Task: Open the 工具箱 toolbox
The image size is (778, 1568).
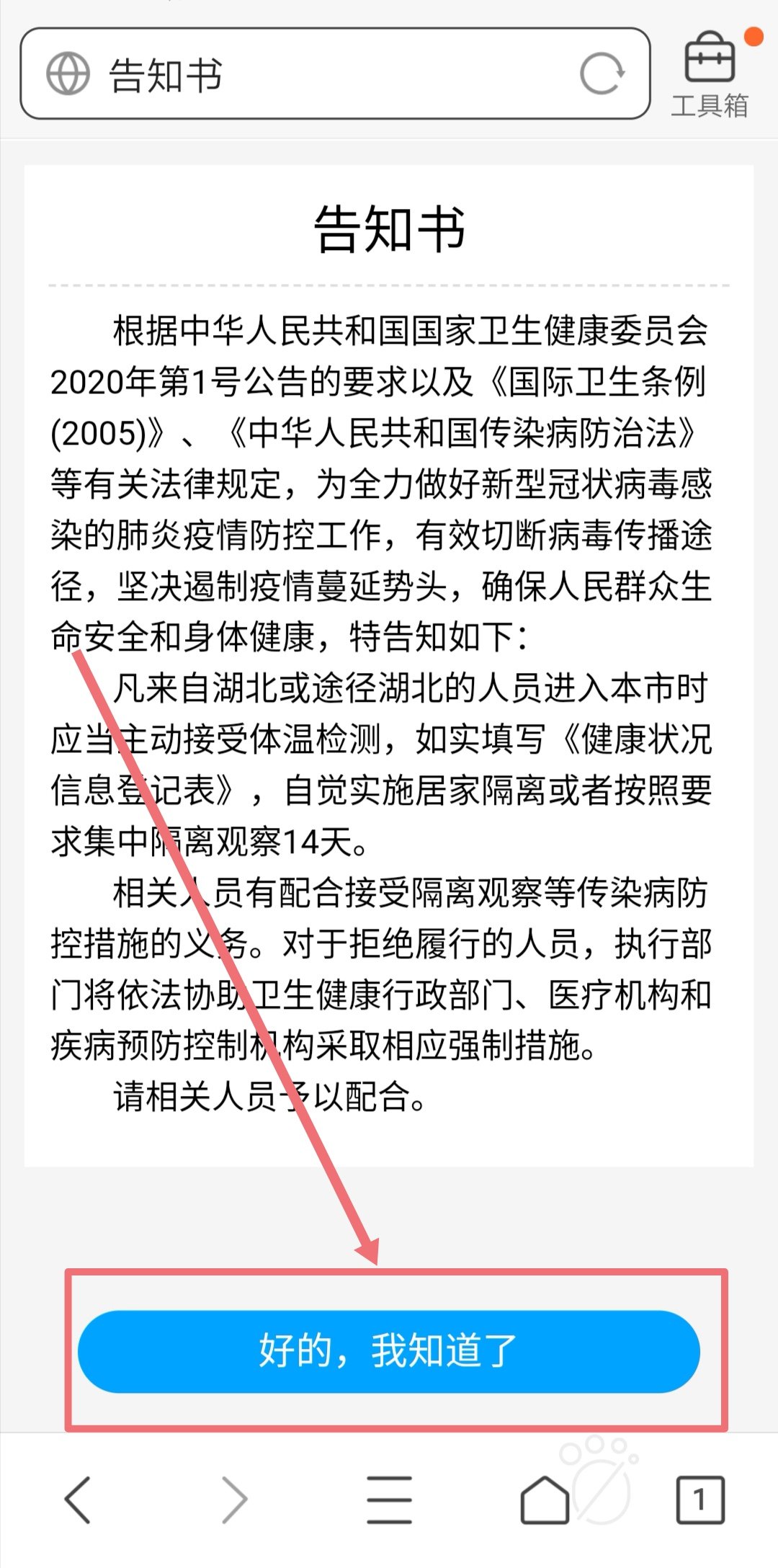Action: pos(710,75)
